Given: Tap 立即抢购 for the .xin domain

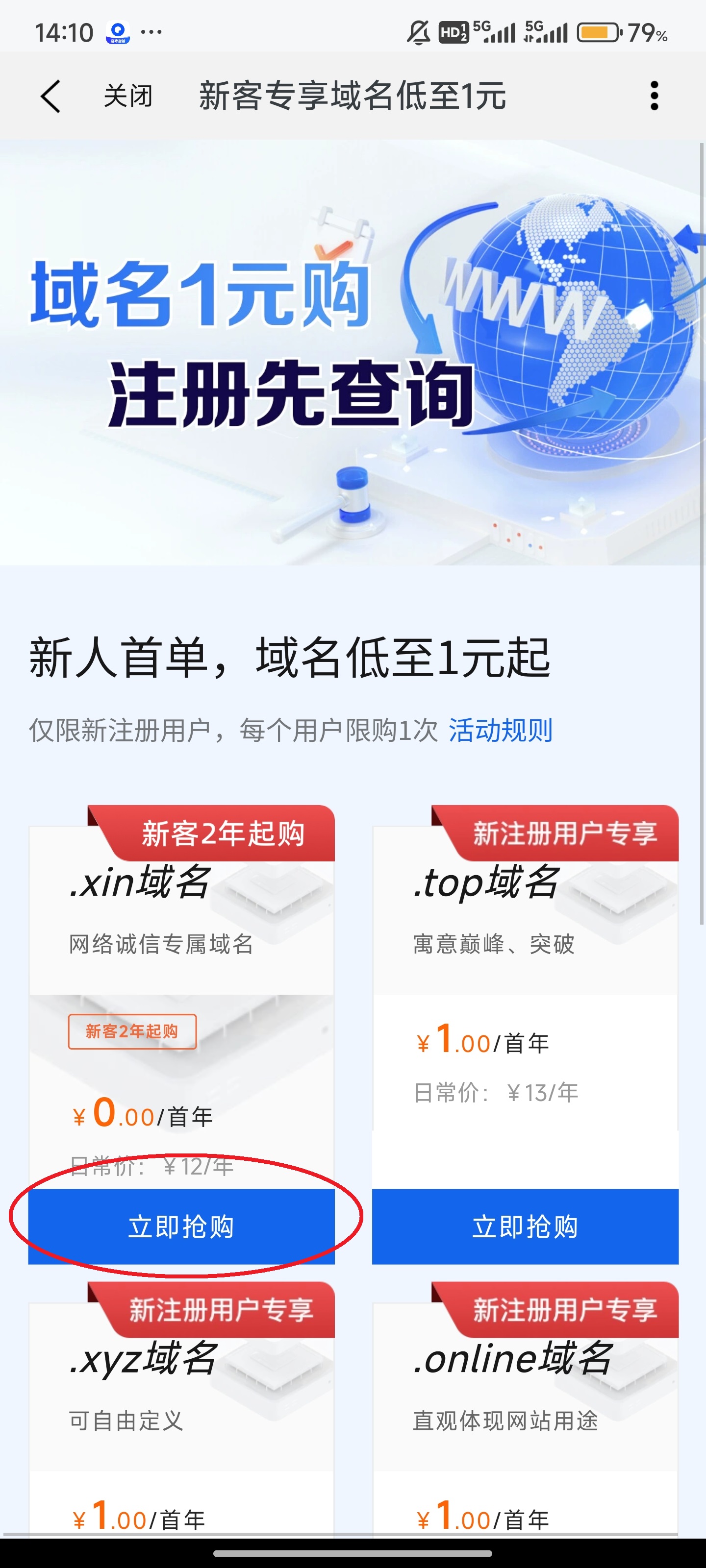Looking at the screenshot, I should [181, 1226].
